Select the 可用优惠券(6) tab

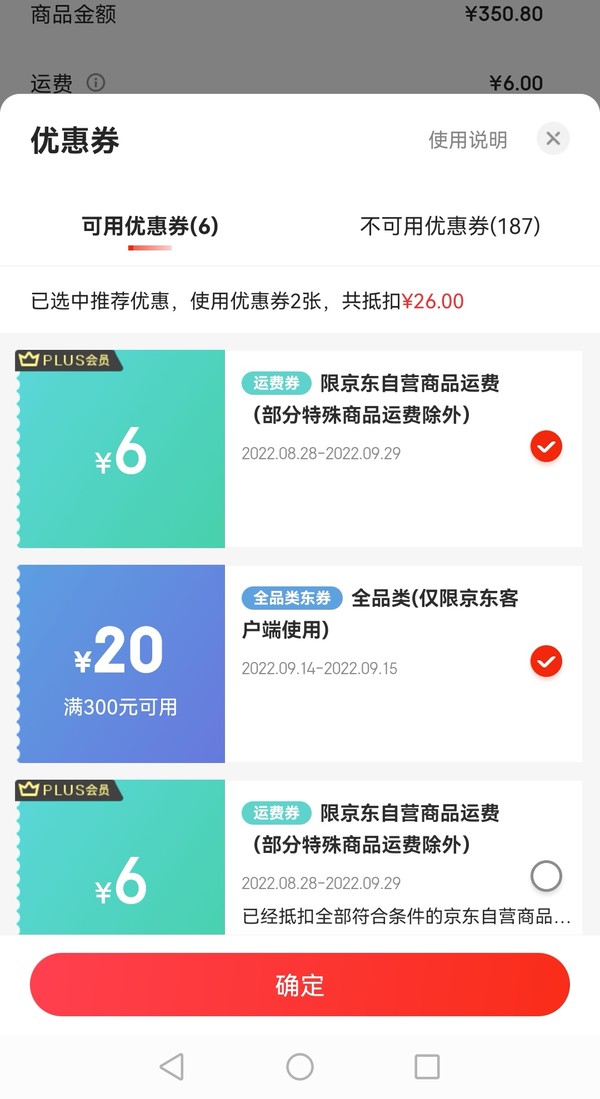coord(150,226)
